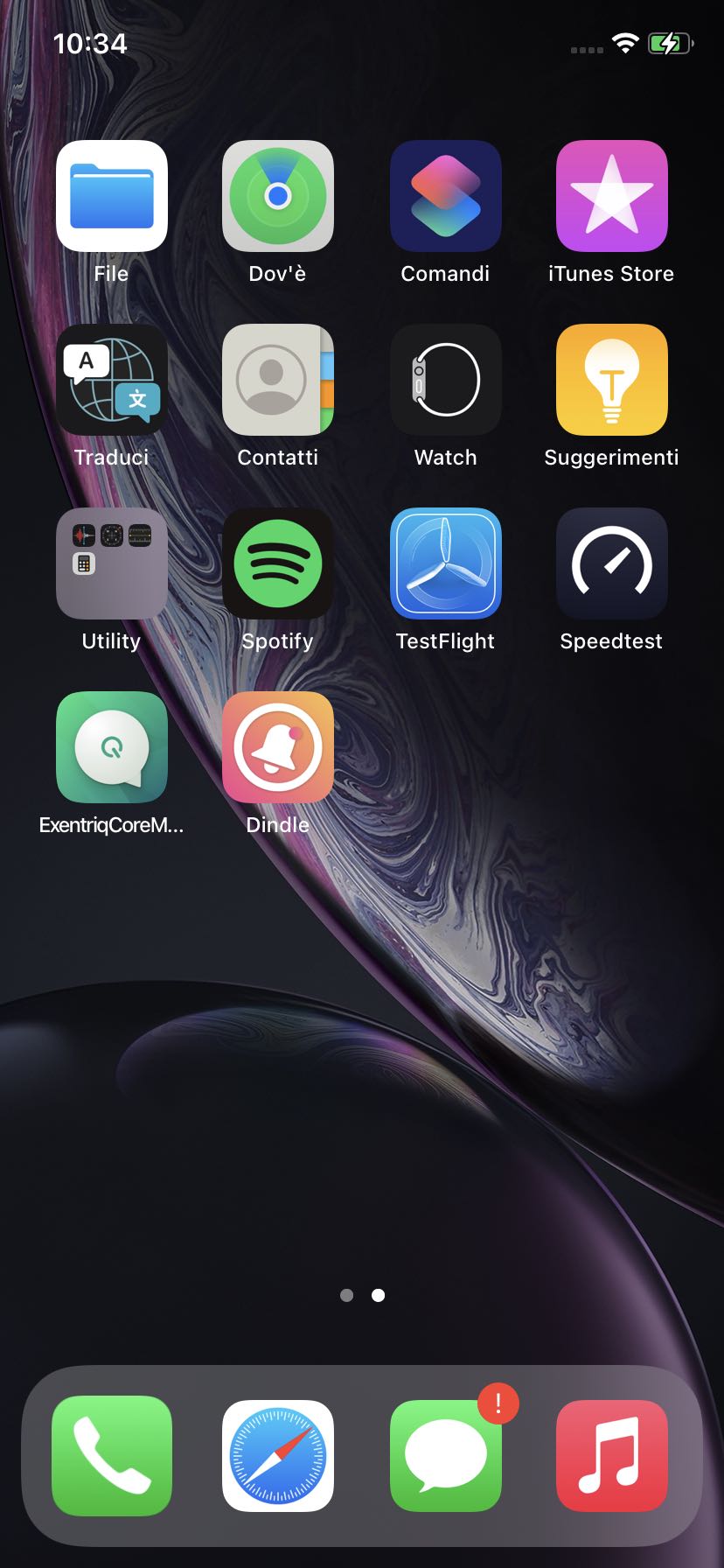724x1568 pixels.
Task: Open TestFlight
Action: point(445,563)
